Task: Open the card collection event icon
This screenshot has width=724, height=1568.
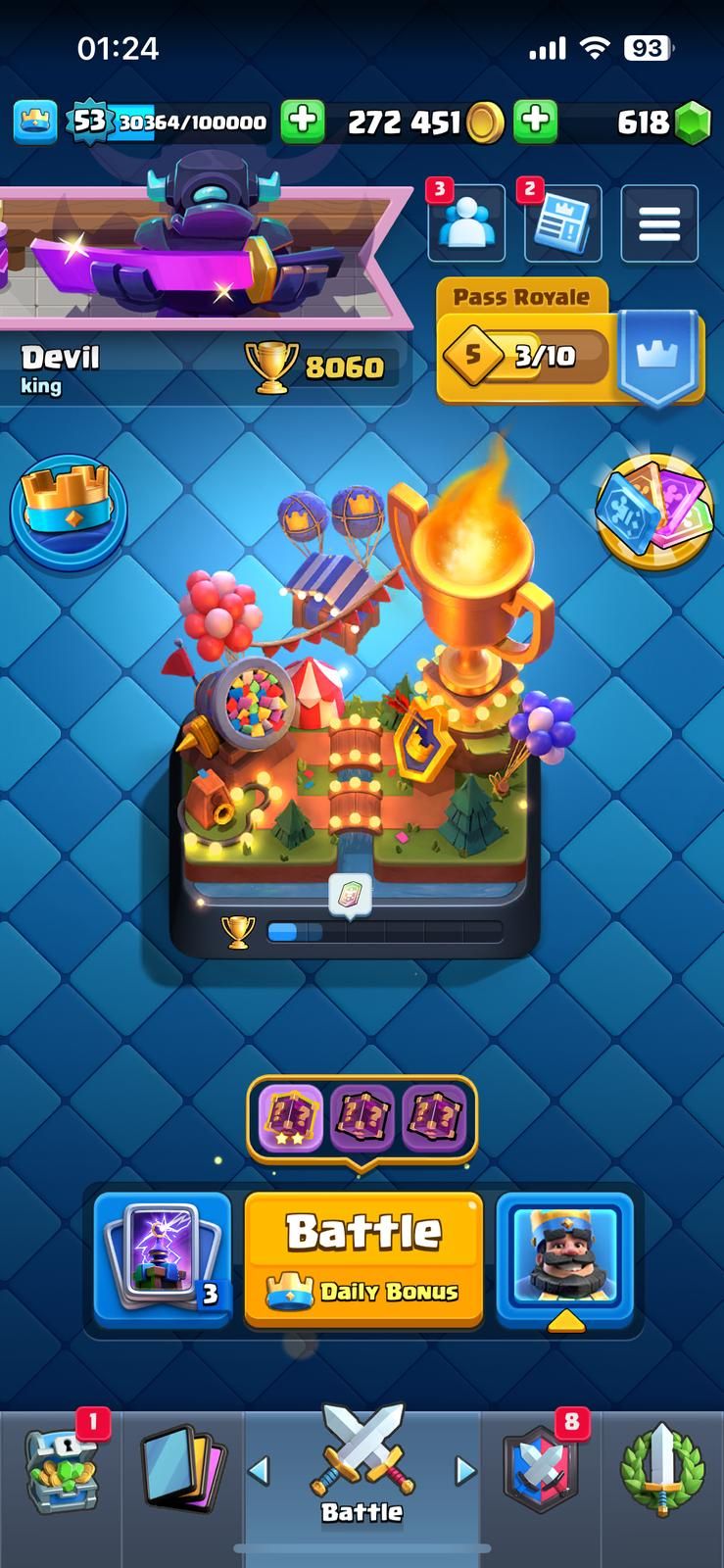Action: (653, 510)
